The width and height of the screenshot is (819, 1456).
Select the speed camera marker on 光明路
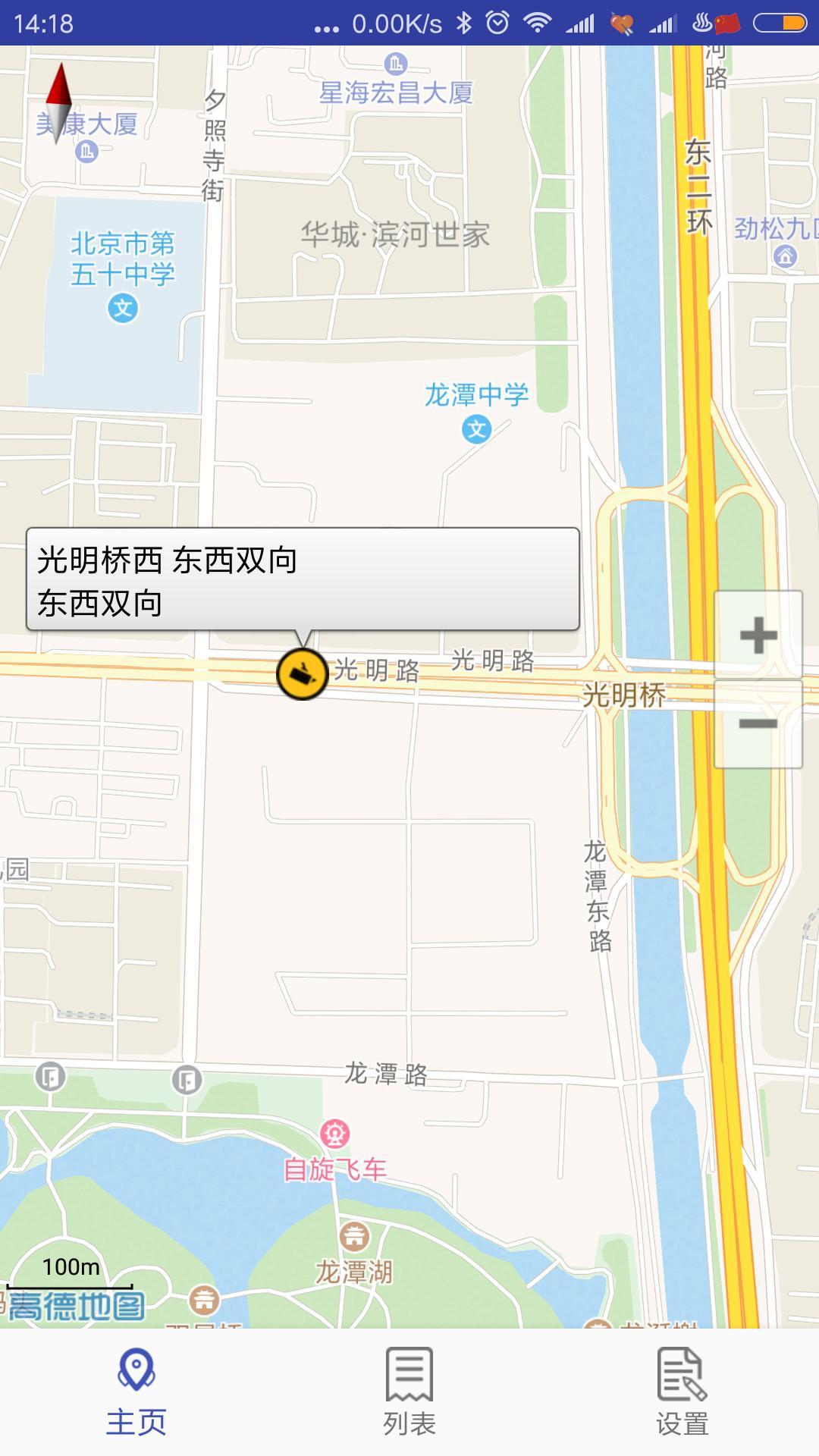point(300,673)
